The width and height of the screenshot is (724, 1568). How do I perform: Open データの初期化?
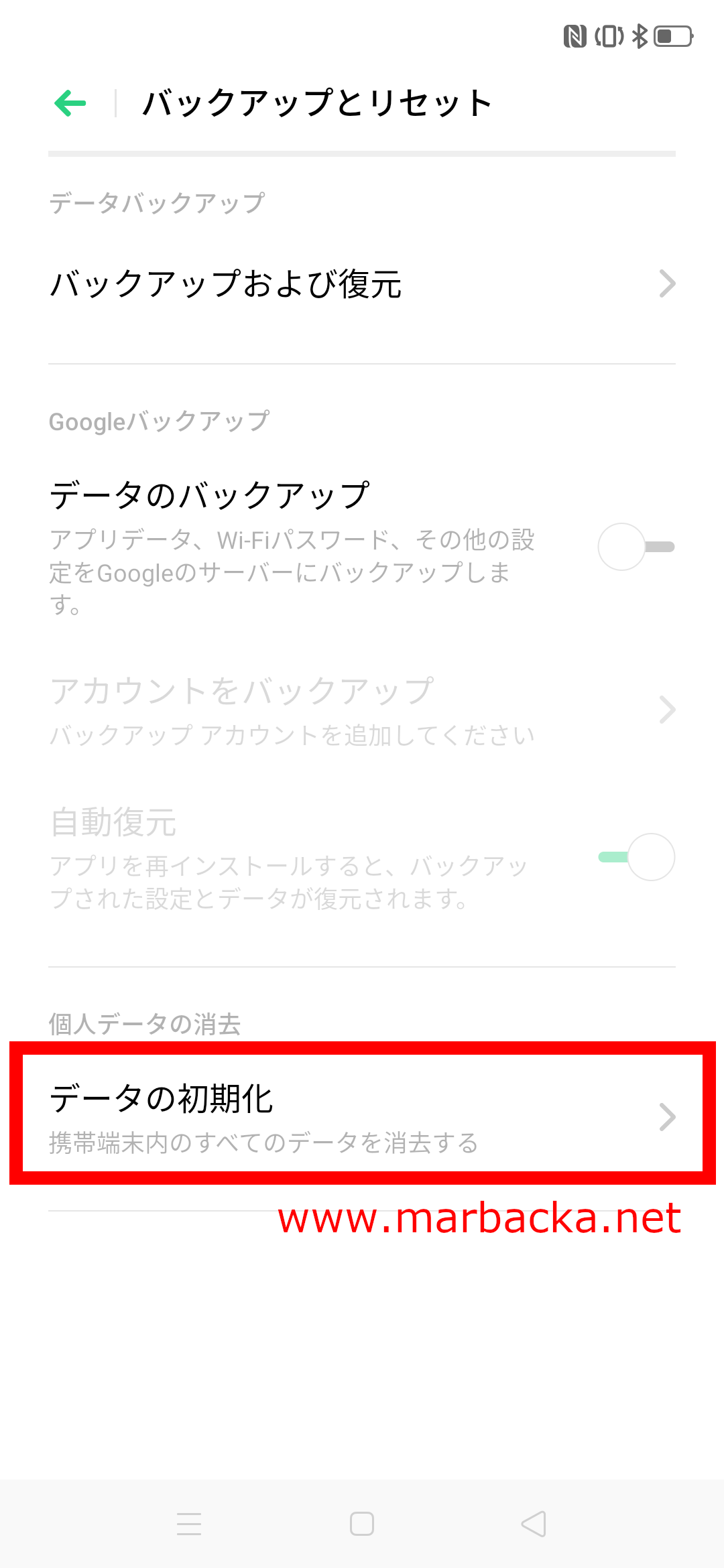[362, 1115]
